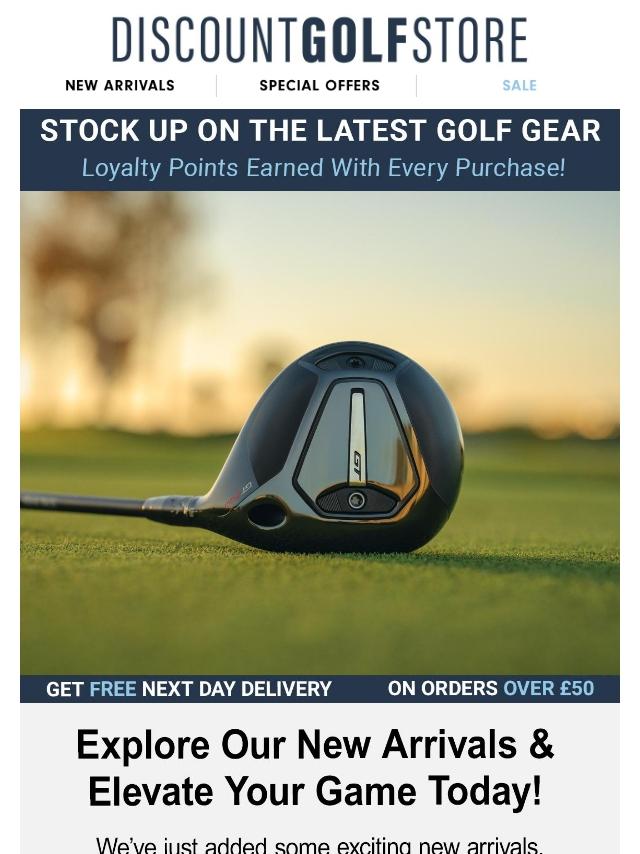The width and height of the screenshot is (640, 854).
Task: Open the Special Offers link
Action: tap(319, 86)
